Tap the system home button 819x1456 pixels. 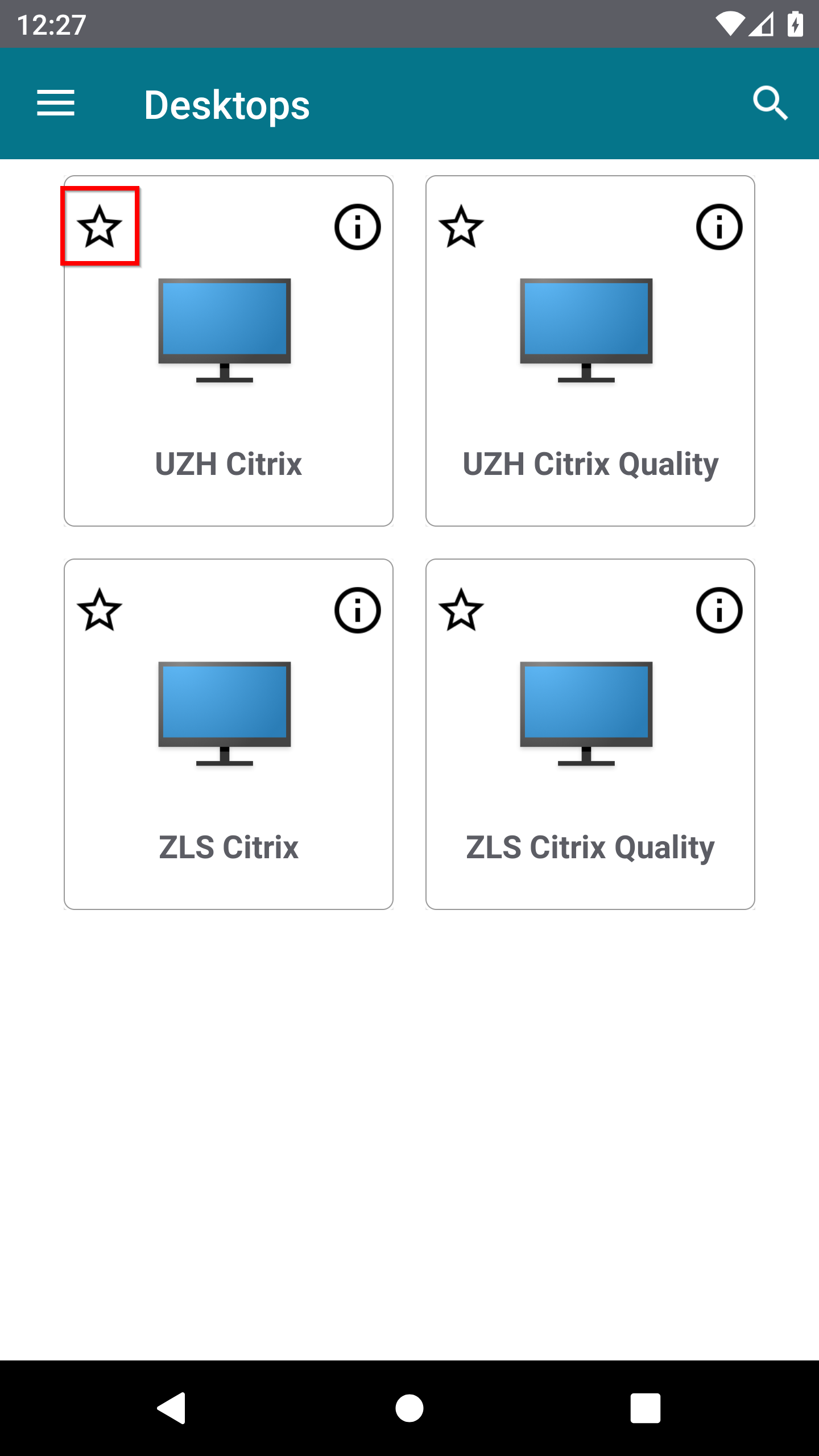[x=409, y=1408]
